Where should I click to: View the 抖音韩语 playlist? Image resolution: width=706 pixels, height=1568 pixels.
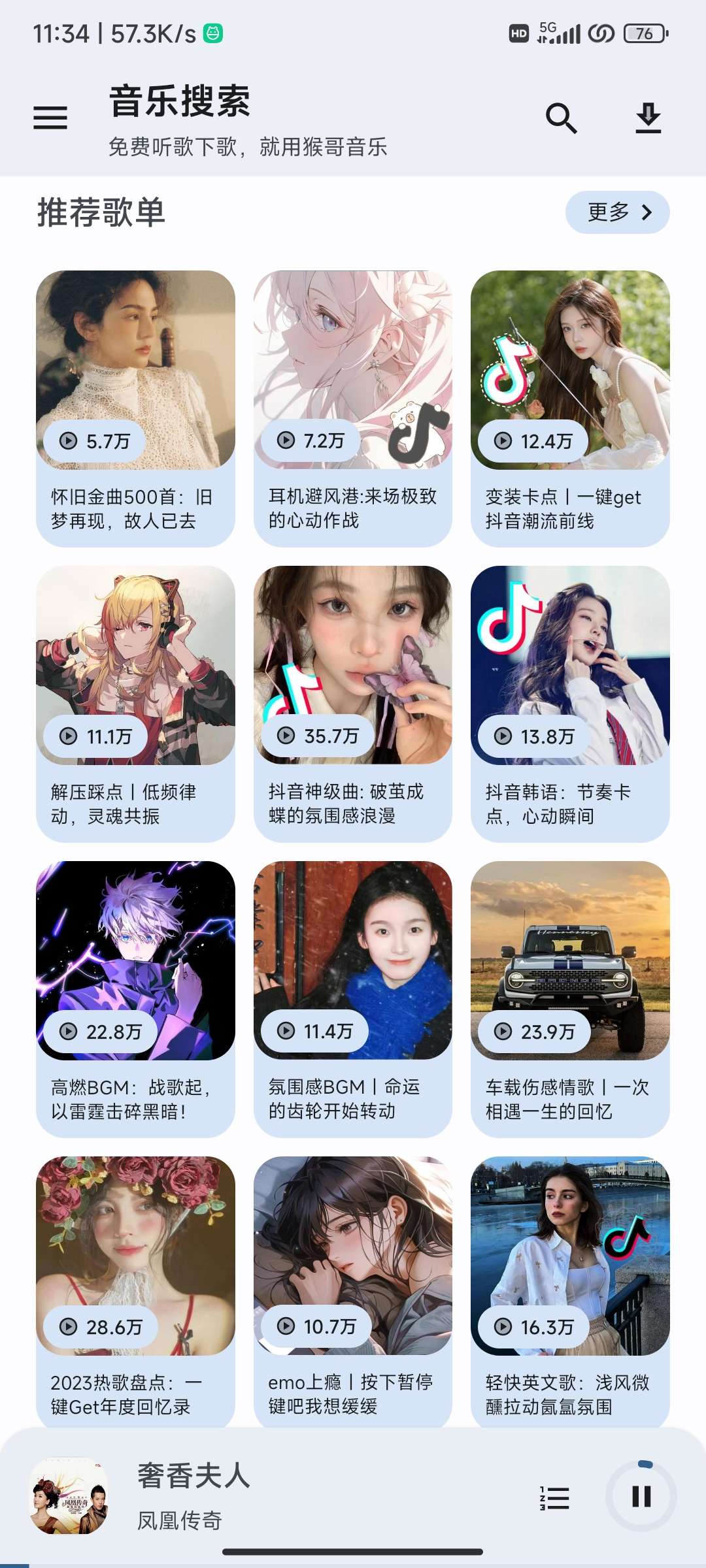(x=570, y=704)
